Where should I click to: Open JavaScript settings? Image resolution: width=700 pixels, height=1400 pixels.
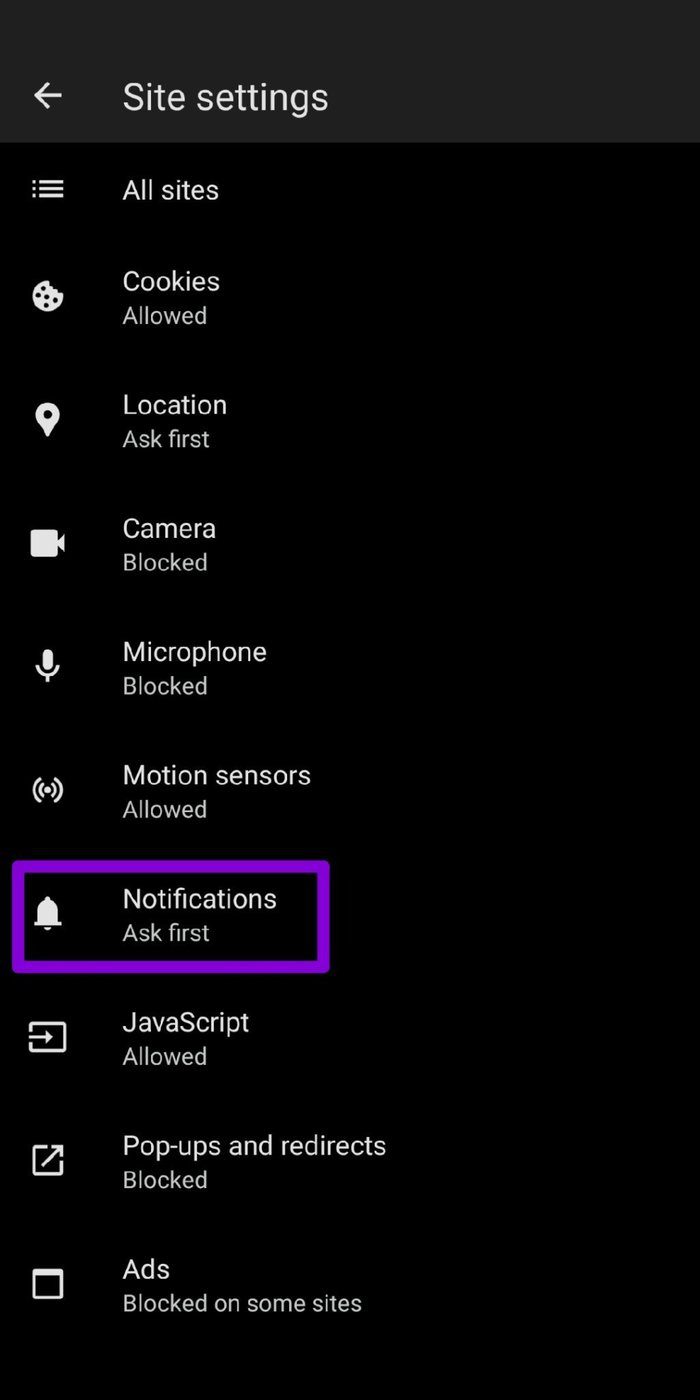[x=350, y=1038]
